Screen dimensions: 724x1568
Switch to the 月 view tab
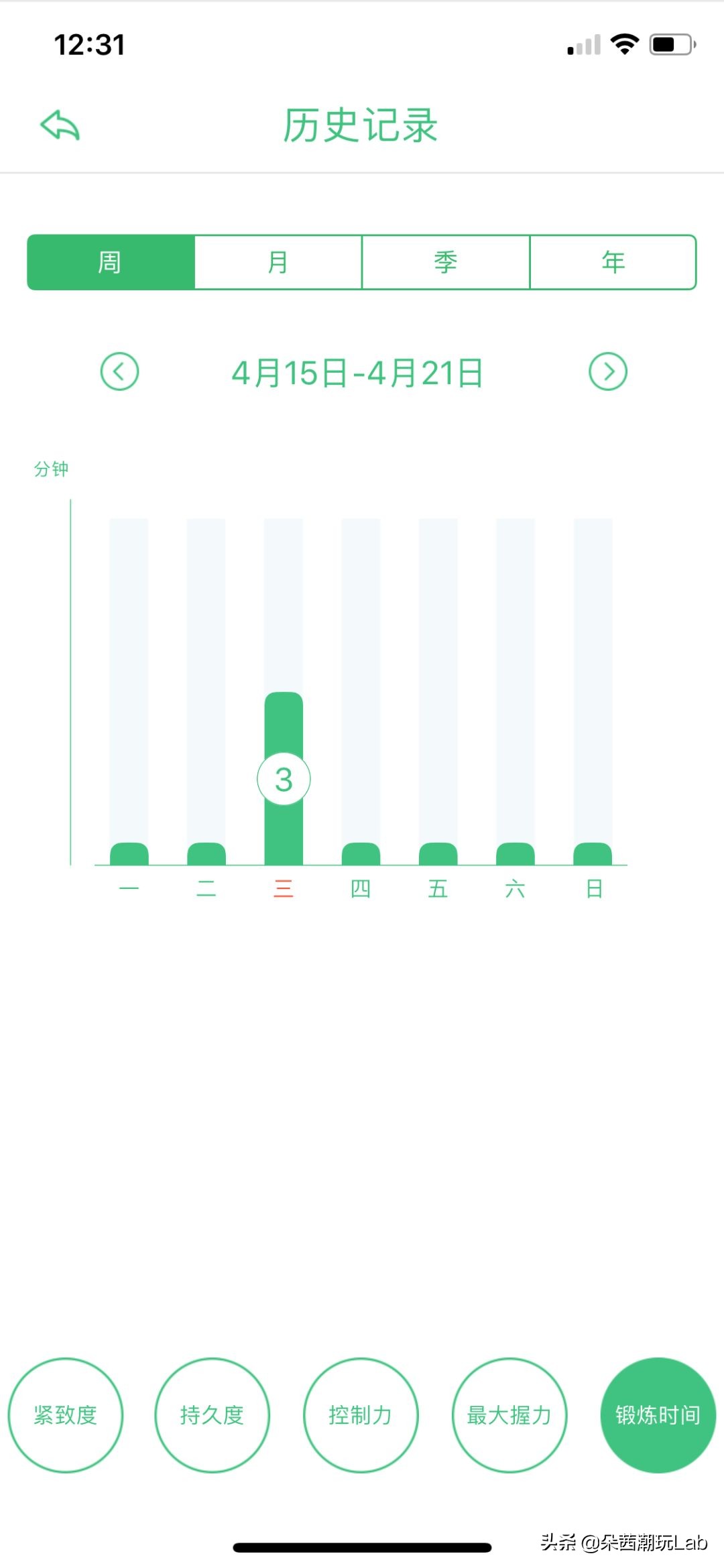pos(278,262)
